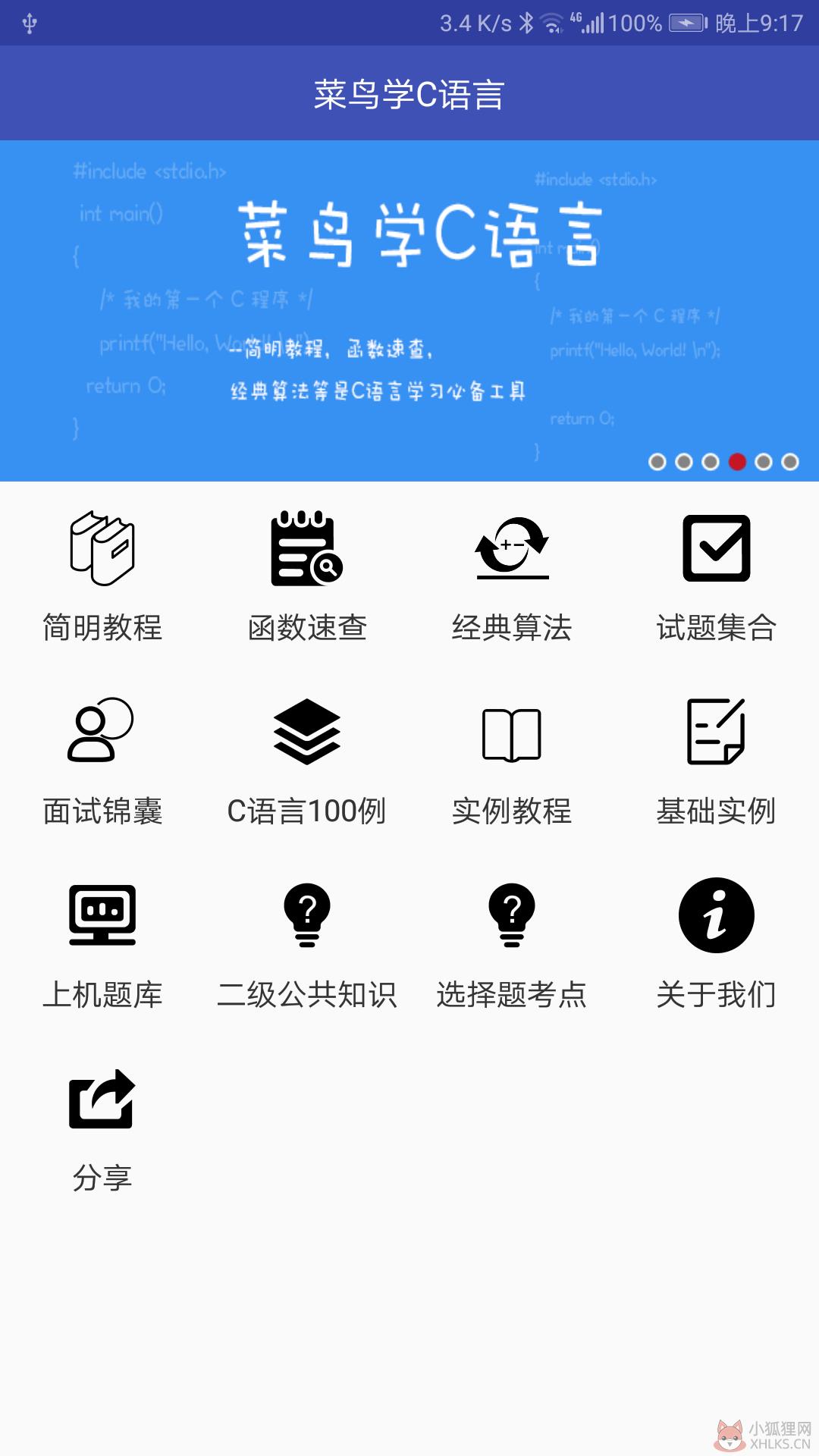The image size is (819, 1456).
Task: Open 基础实例 basic examples
Action: [x=717, y=761]
